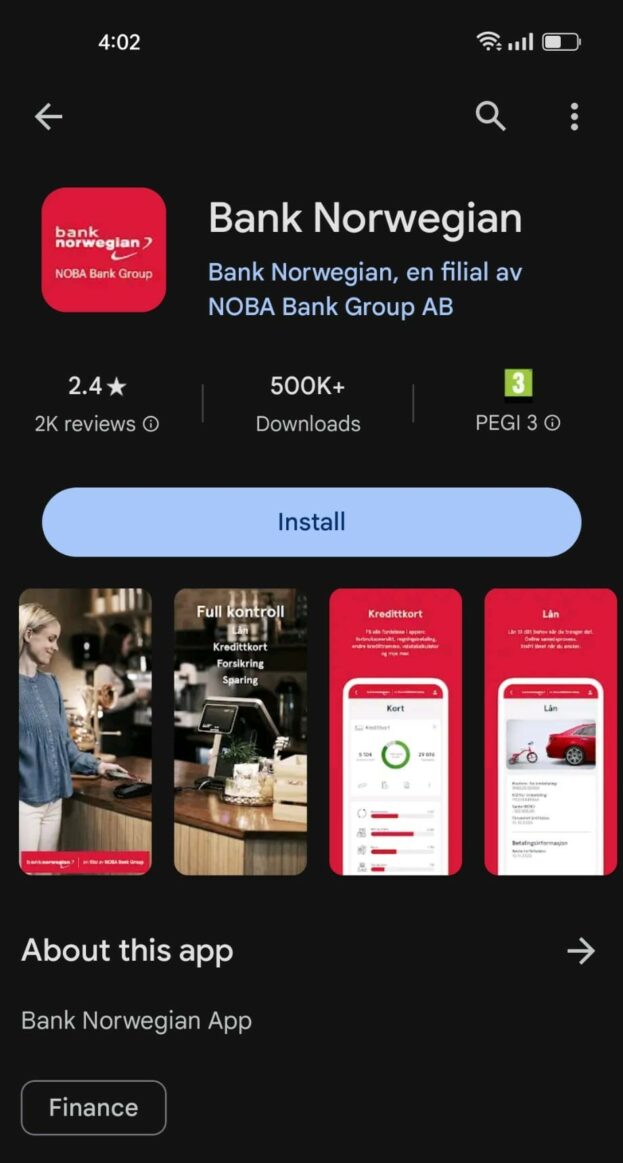Open the woman paying screenshot

point(86,731)
